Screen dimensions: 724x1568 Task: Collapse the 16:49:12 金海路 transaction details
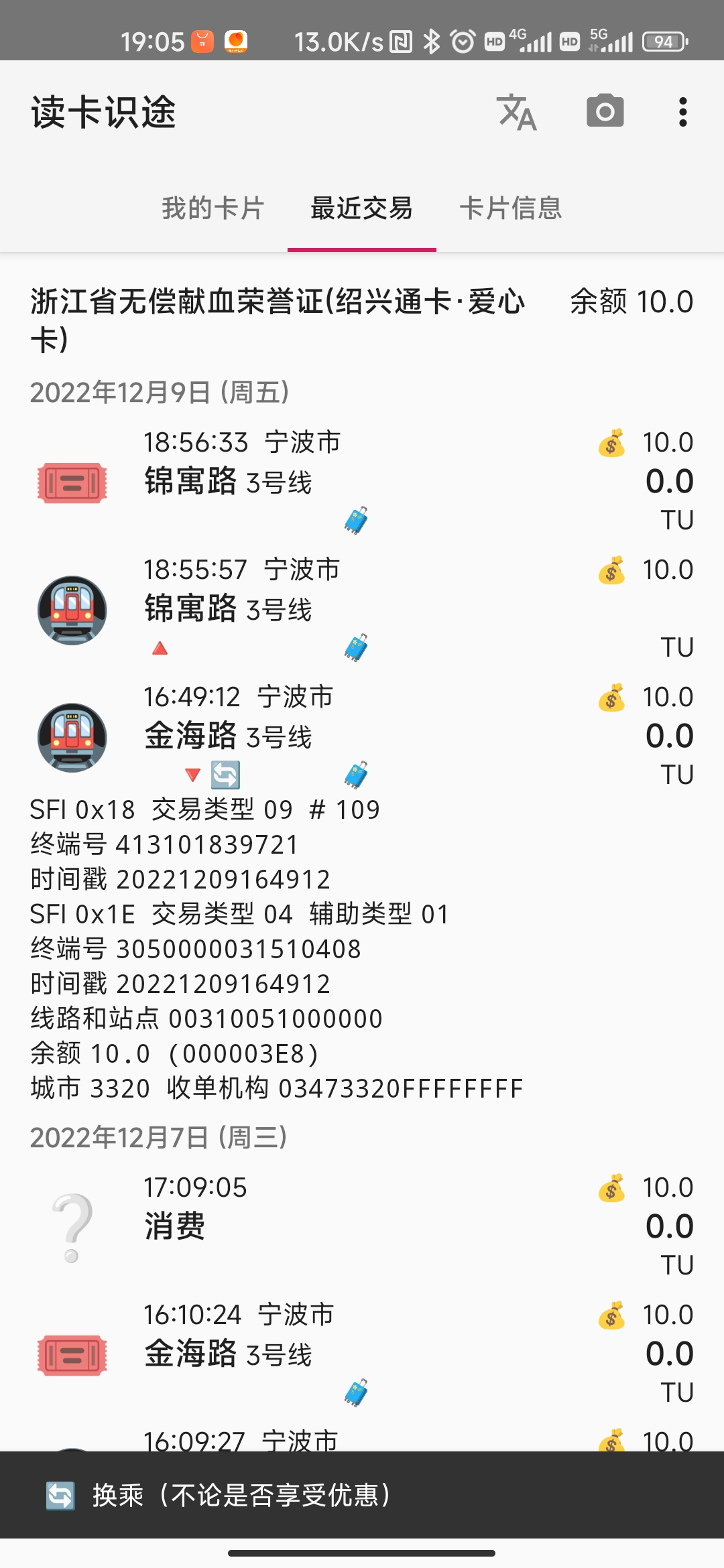tap(362, 736)
